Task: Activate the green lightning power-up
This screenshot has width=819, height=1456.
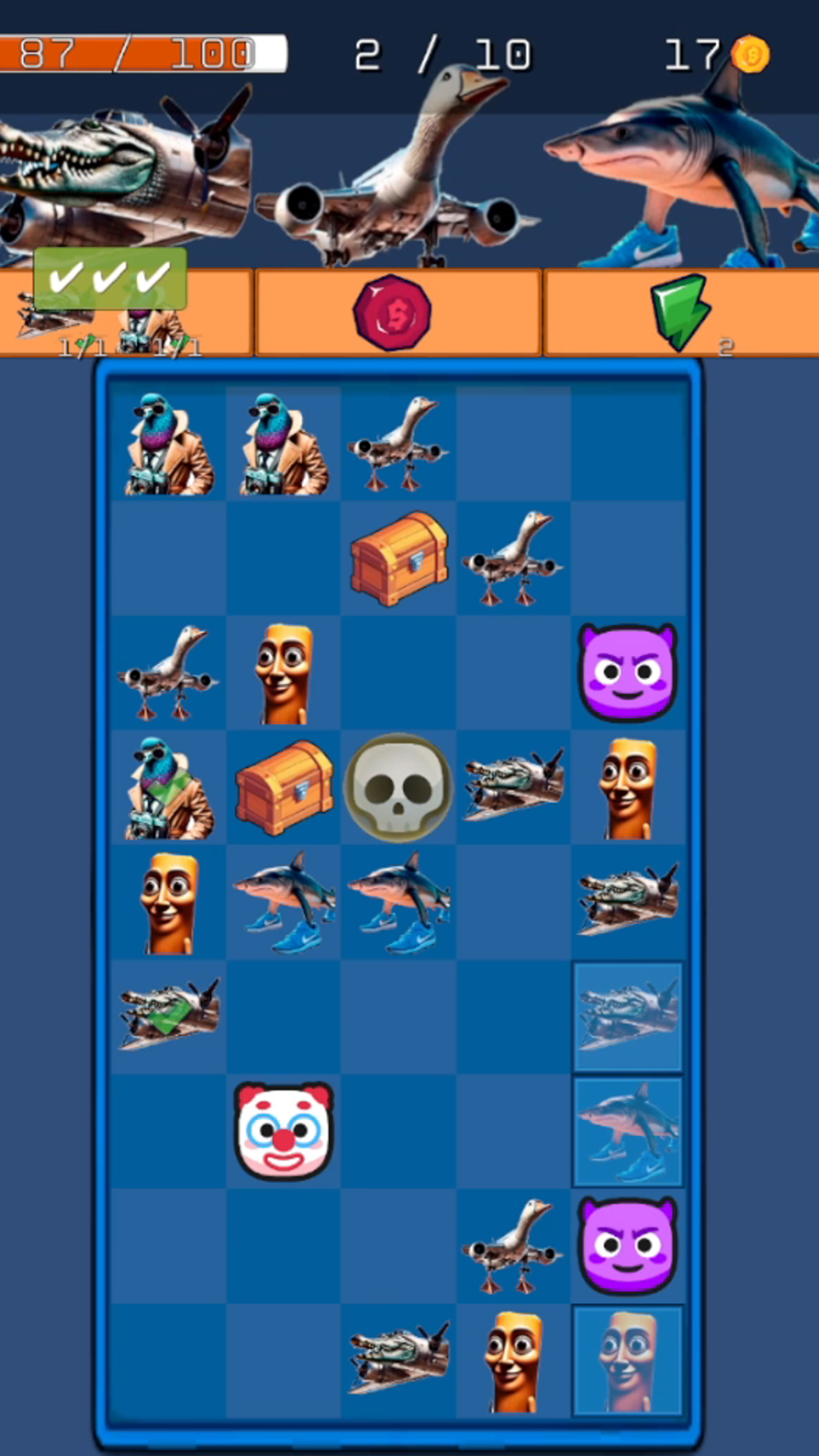Action: point(680,312)
